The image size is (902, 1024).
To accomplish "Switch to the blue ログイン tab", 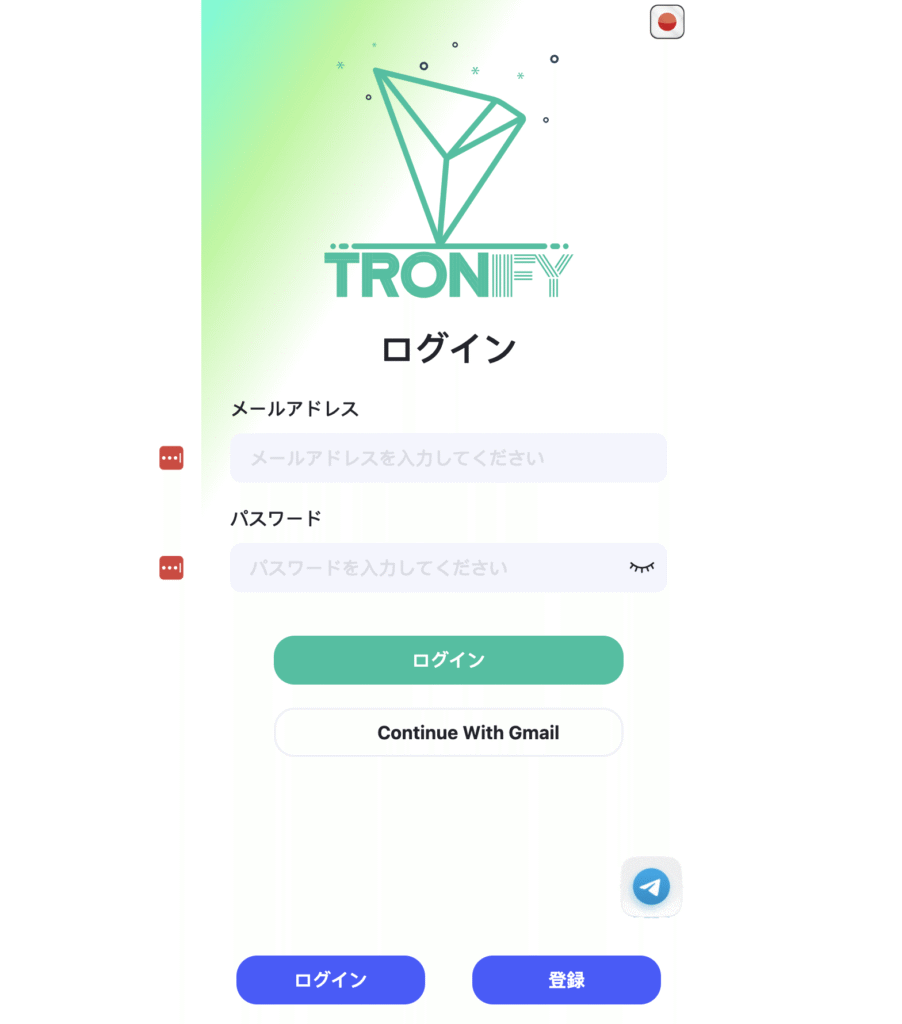I will click(330, 980).
